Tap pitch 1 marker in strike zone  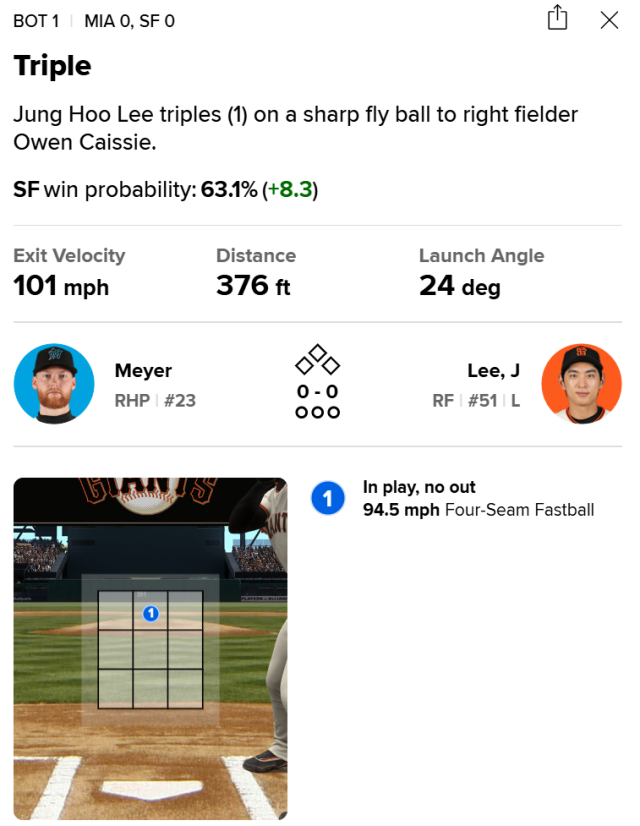[x=150, y=613]
